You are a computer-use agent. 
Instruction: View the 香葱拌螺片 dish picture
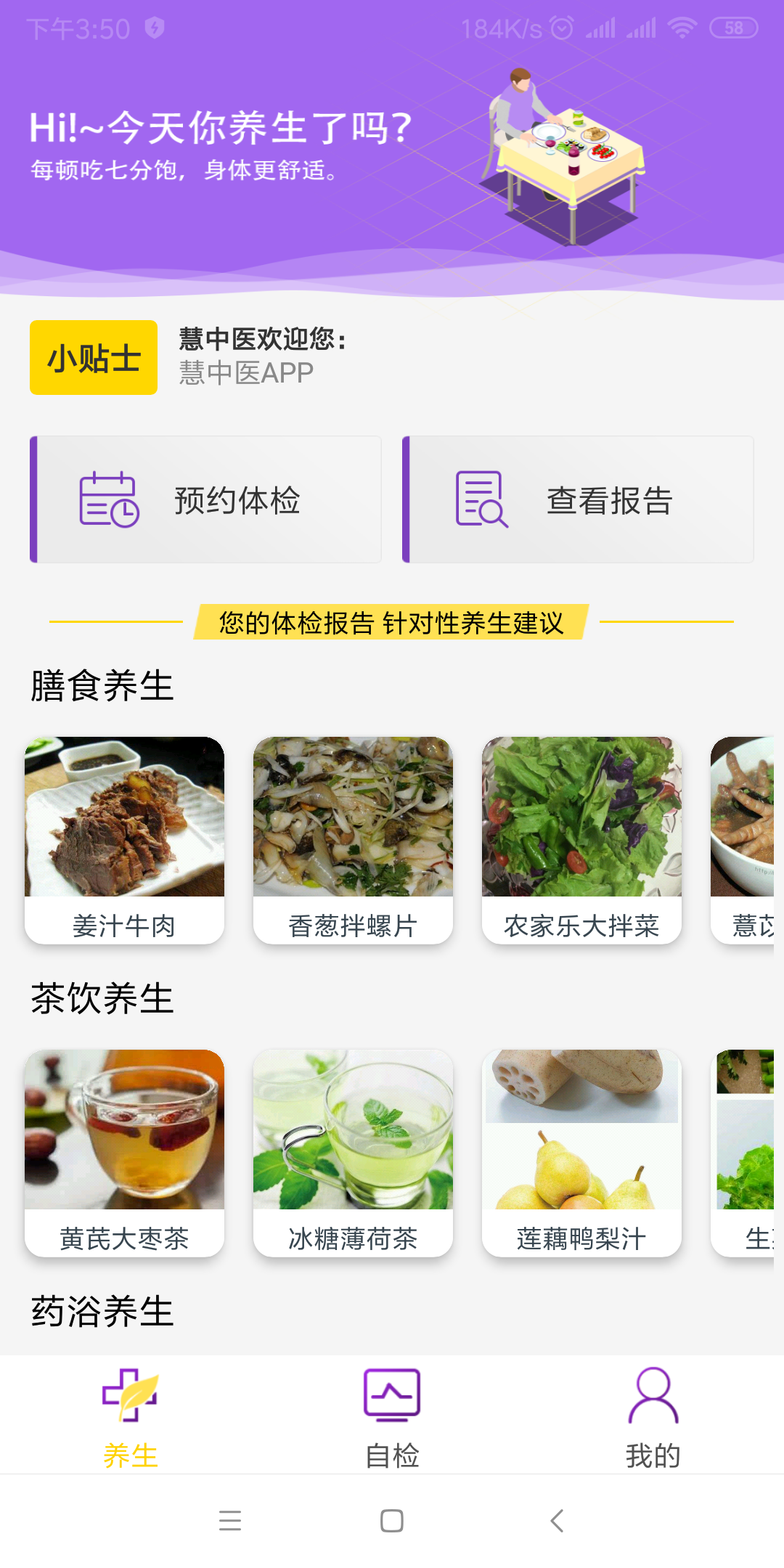[x=353, y=818]
